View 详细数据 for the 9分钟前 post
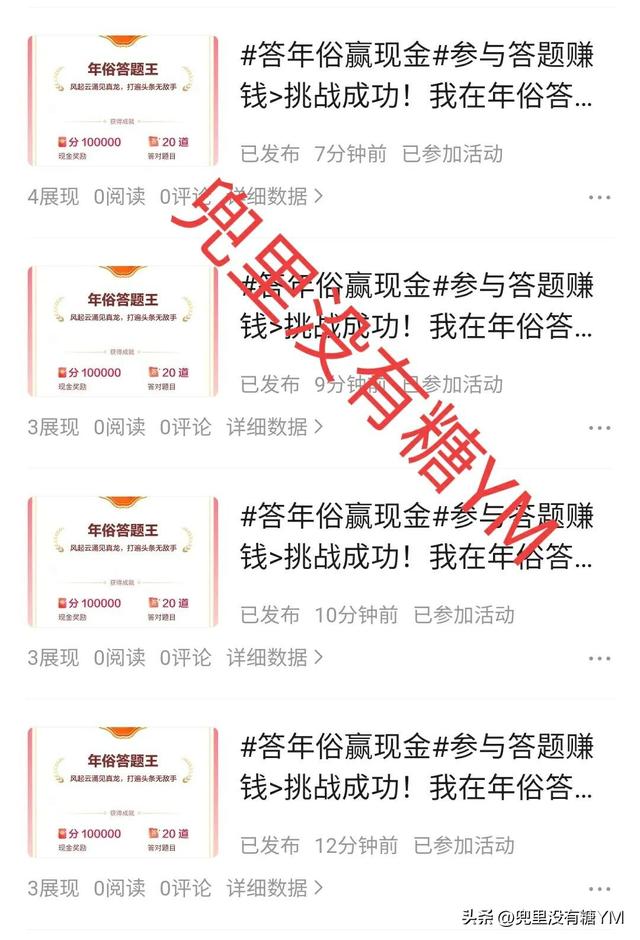Image resolution: width=640 pixels, height=940 pixels. point(275,427)
